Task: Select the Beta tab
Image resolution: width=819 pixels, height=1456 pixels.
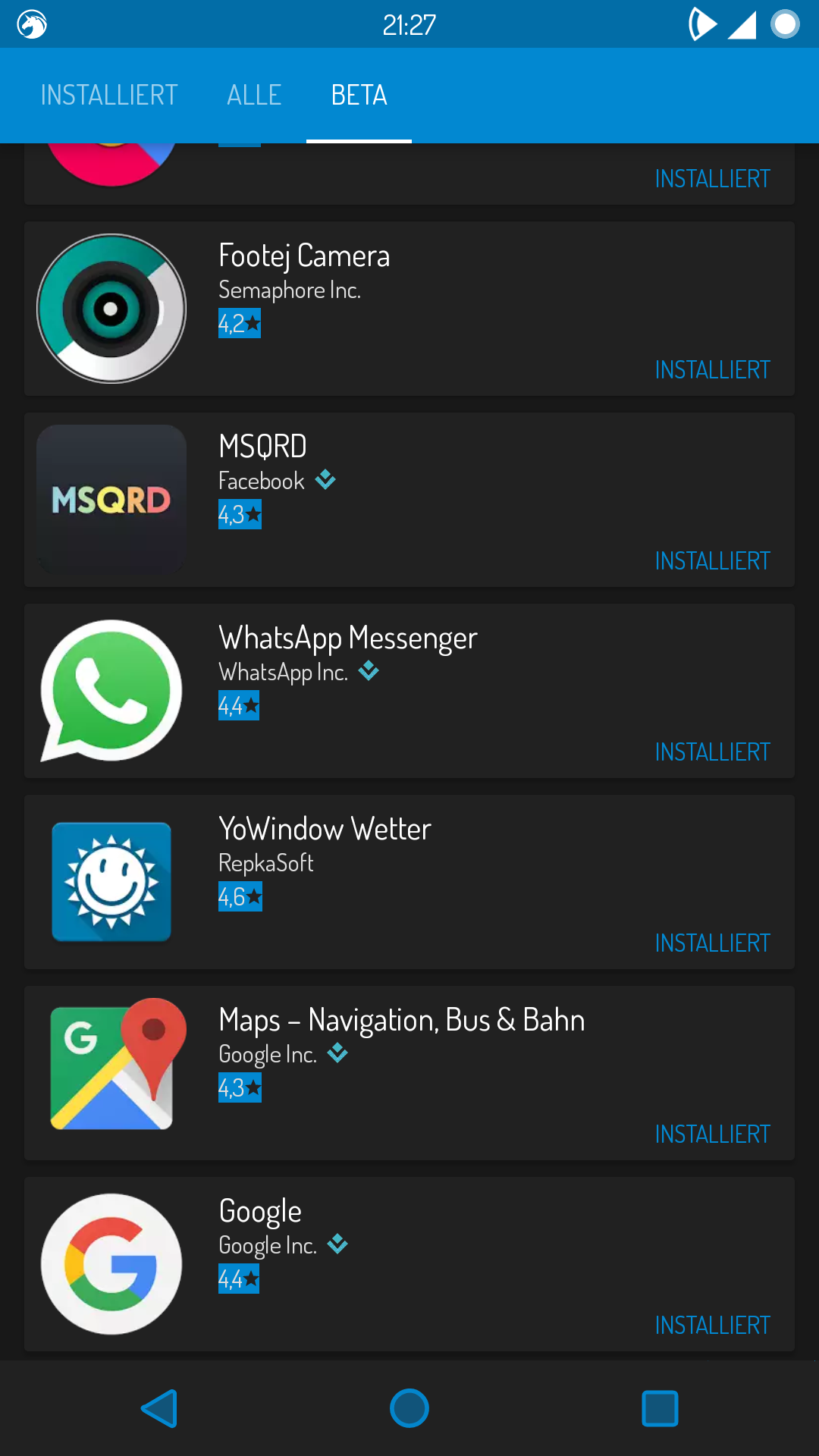Action: coord(359,96)
